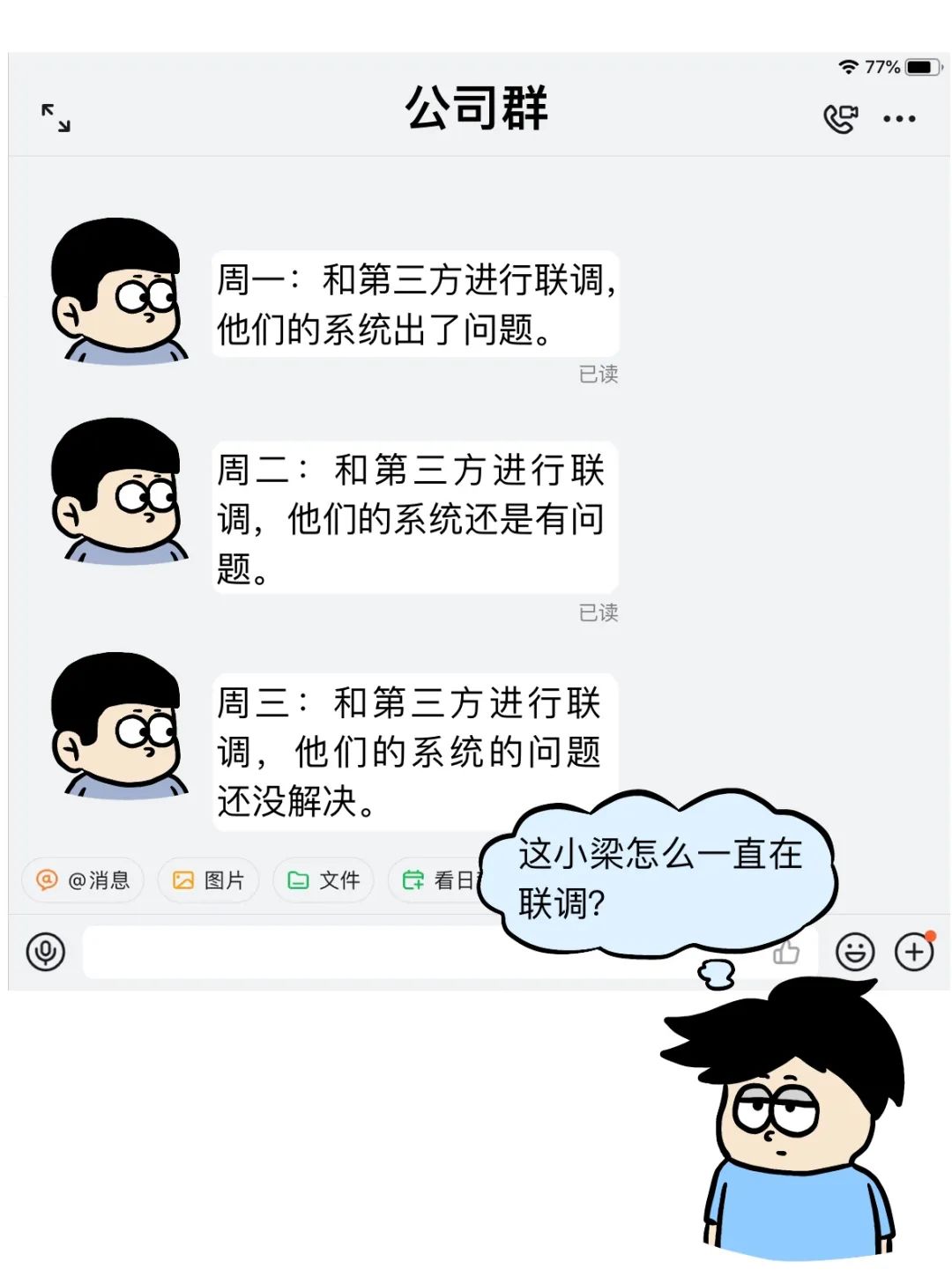Open the emoji picker
952x1284 pixels.
click(x=856, y=953)
